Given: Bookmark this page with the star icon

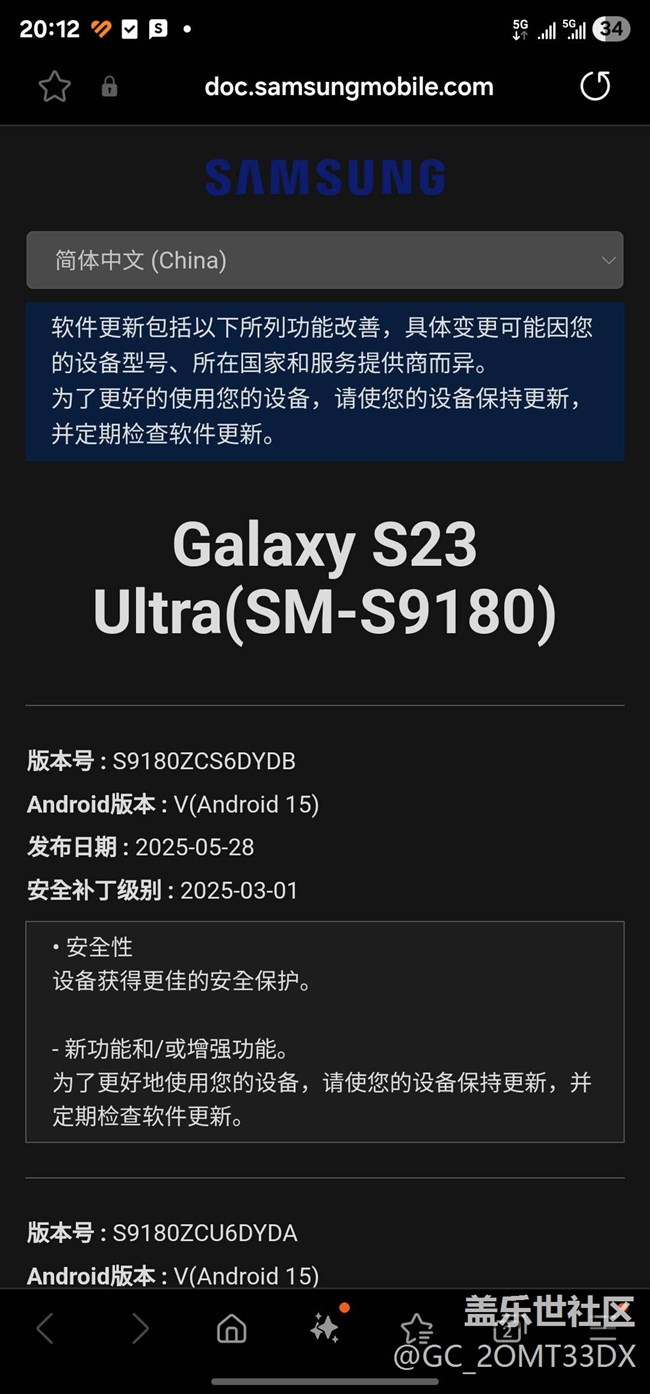Looking at the screenshot, I should [x=54, y=87].
